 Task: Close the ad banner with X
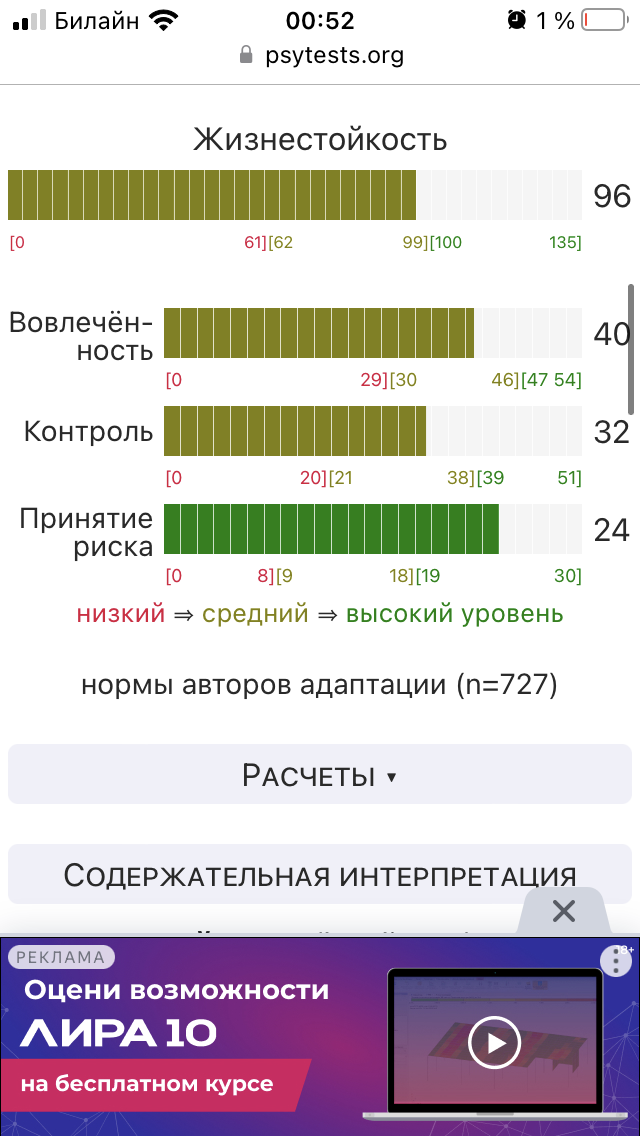point(564,910)
